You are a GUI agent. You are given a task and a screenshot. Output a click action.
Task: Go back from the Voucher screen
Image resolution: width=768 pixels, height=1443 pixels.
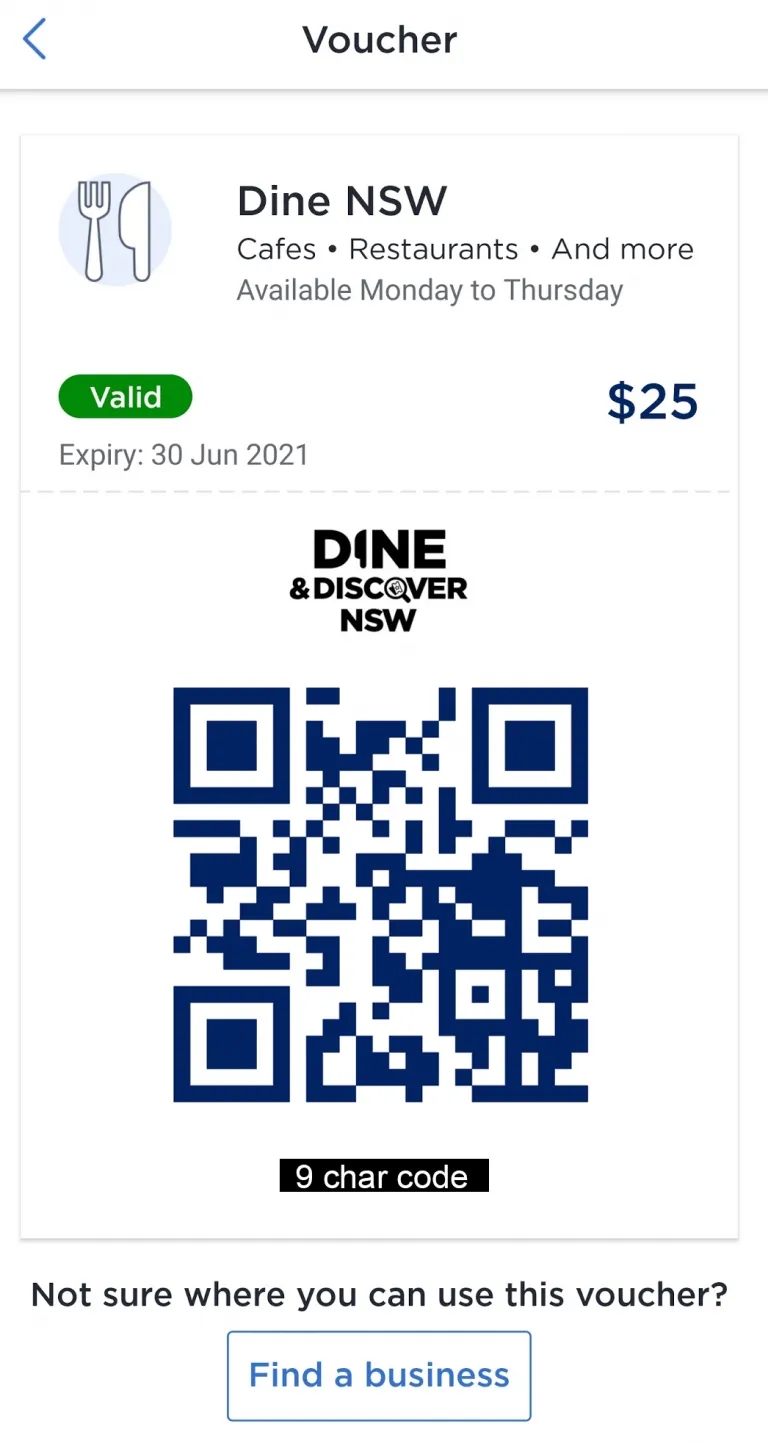[x=35, y=41]
